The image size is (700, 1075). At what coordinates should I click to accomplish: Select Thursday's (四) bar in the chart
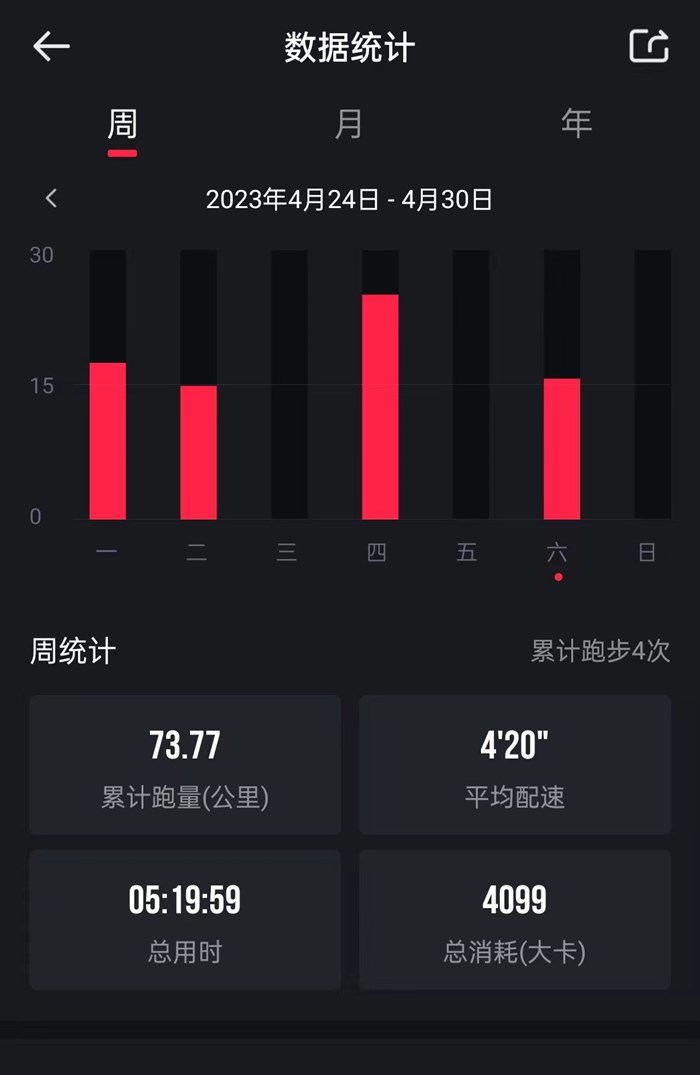pos(380,406)
